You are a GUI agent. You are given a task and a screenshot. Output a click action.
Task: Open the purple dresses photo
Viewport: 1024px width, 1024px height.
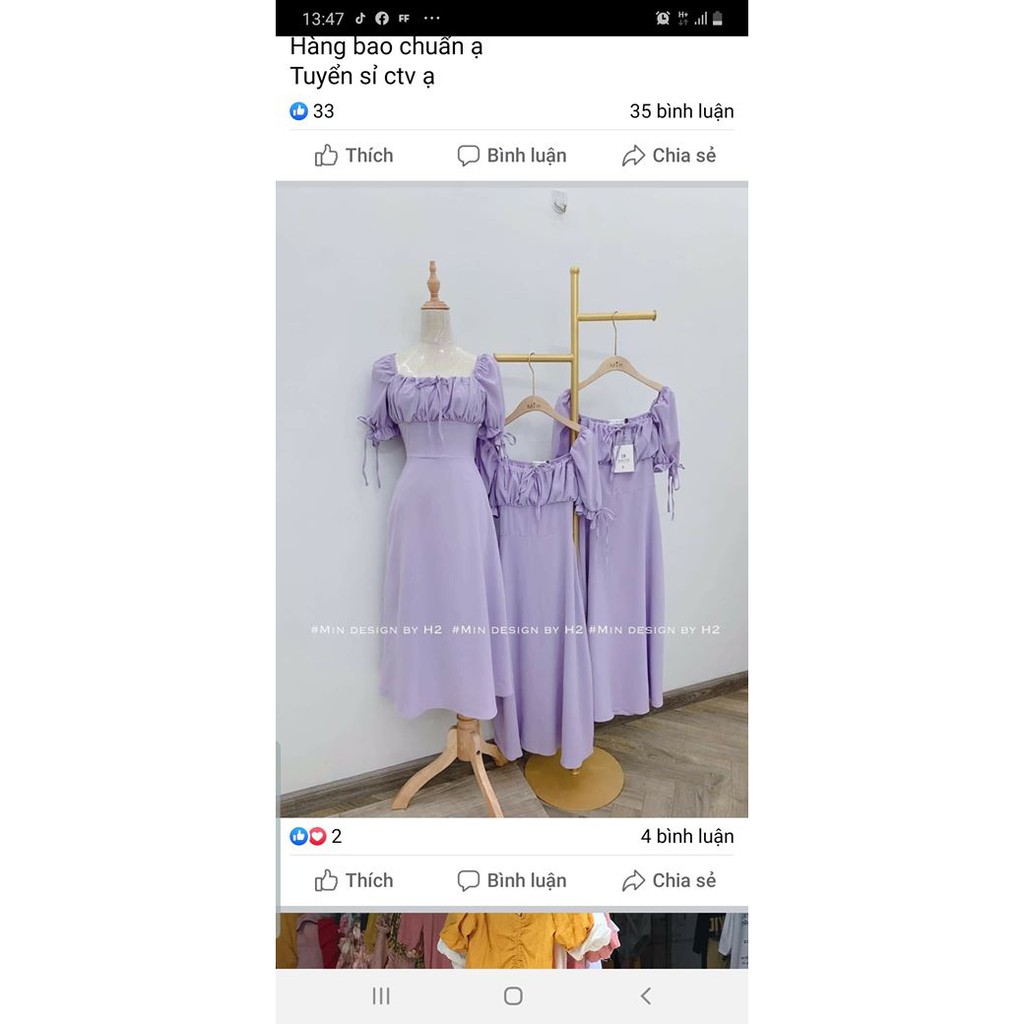point(512,500)
